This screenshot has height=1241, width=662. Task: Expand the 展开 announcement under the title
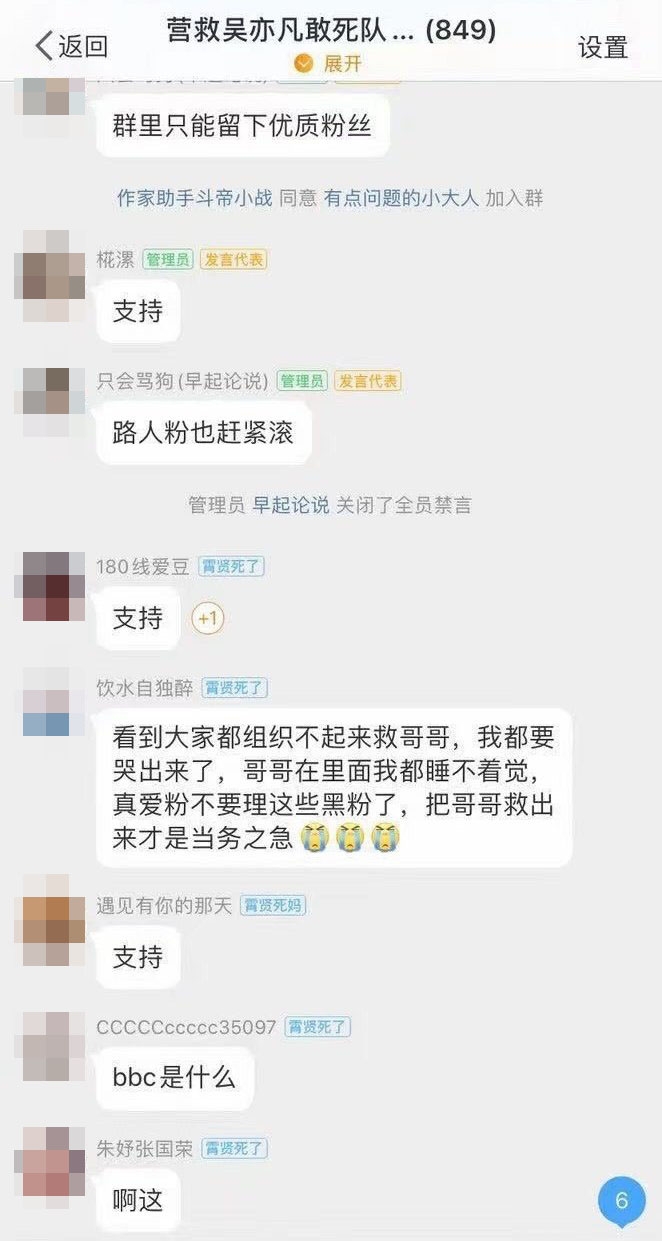(330, 64)
